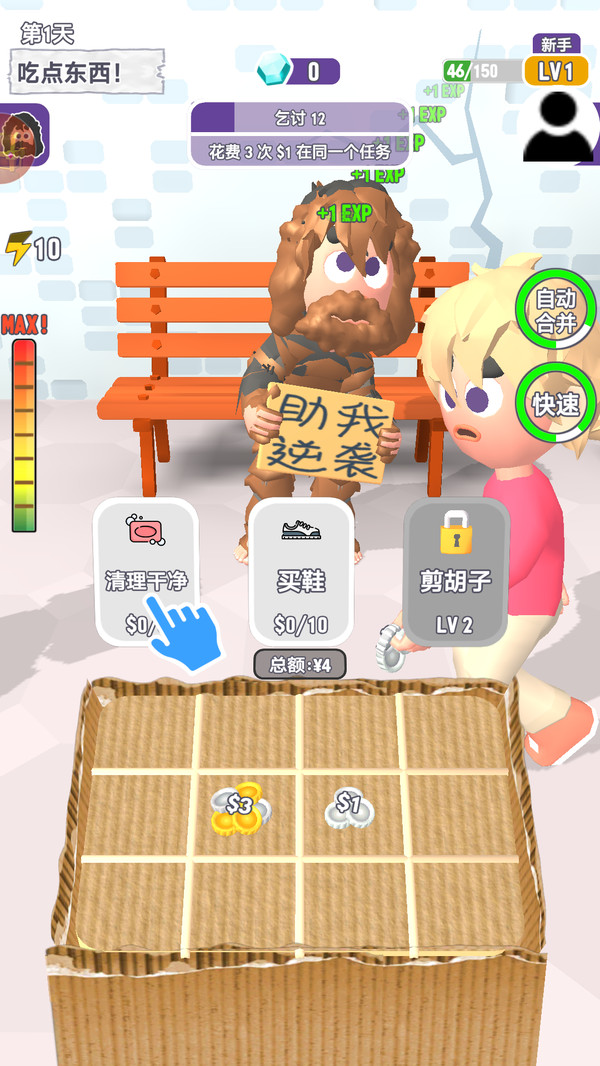Viewport: 600px width, 1066px height.
Task: Tap the $3 gold coin pile
Action: click(x=240, y=807)
